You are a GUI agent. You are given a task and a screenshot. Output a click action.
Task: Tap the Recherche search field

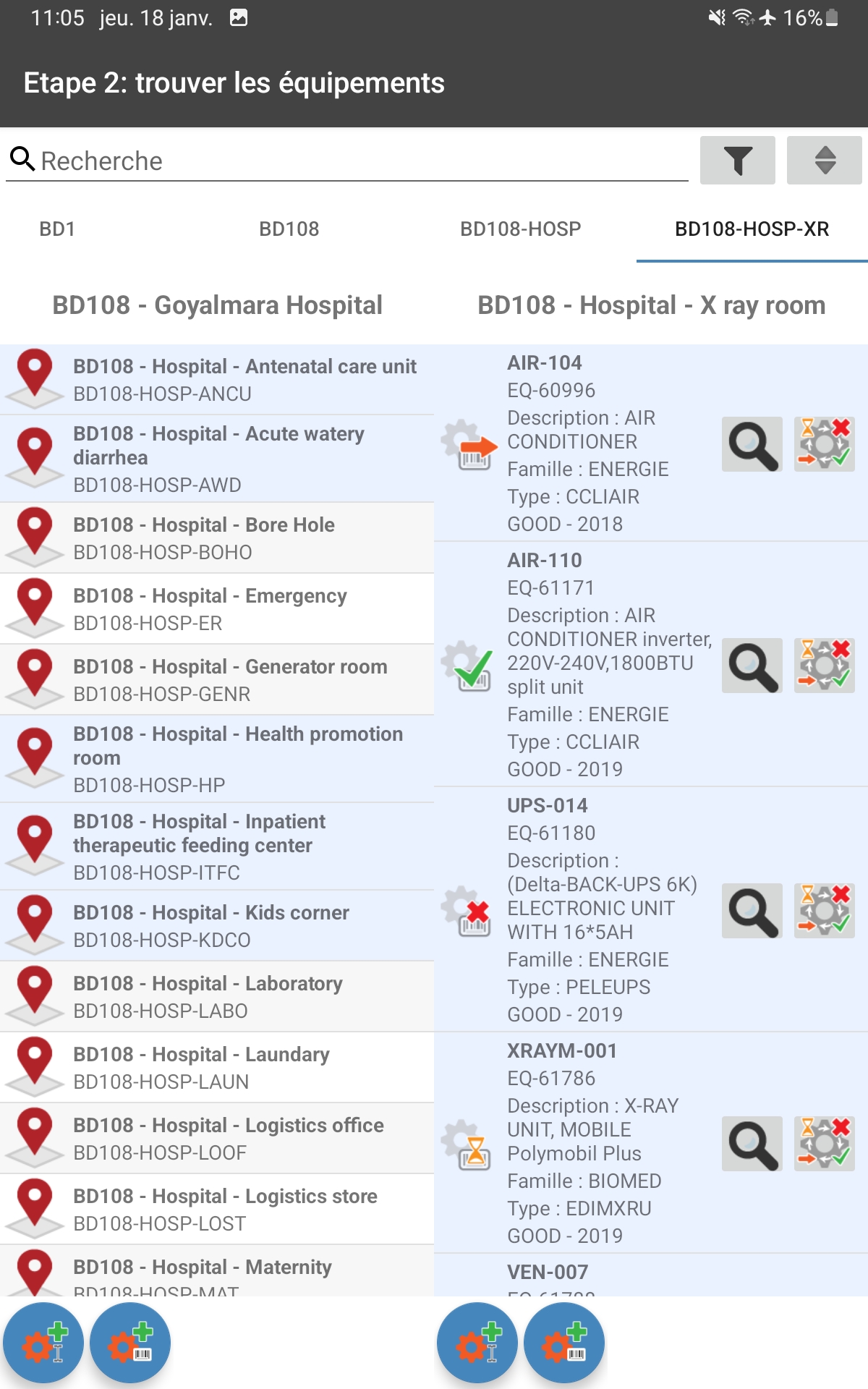[347, 161]
